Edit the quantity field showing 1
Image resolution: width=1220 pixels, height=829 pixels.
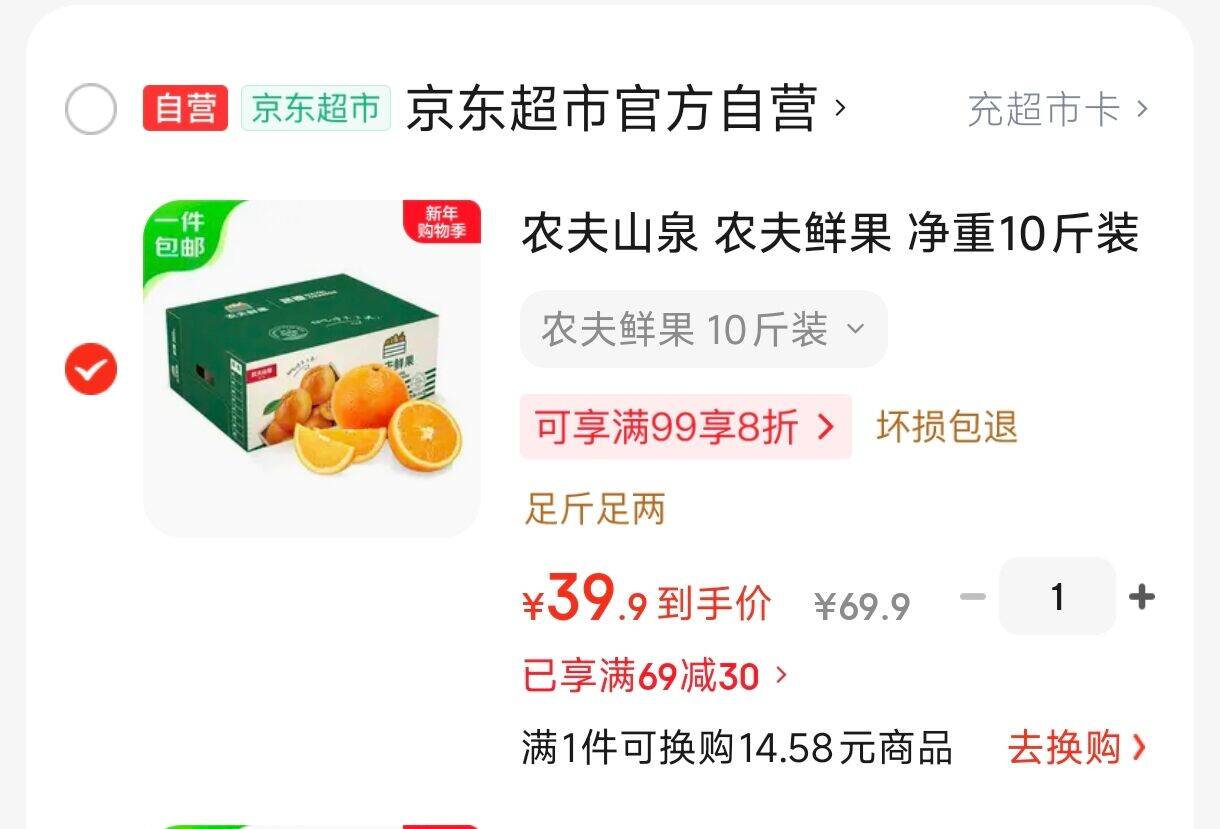pos(1057,597)
